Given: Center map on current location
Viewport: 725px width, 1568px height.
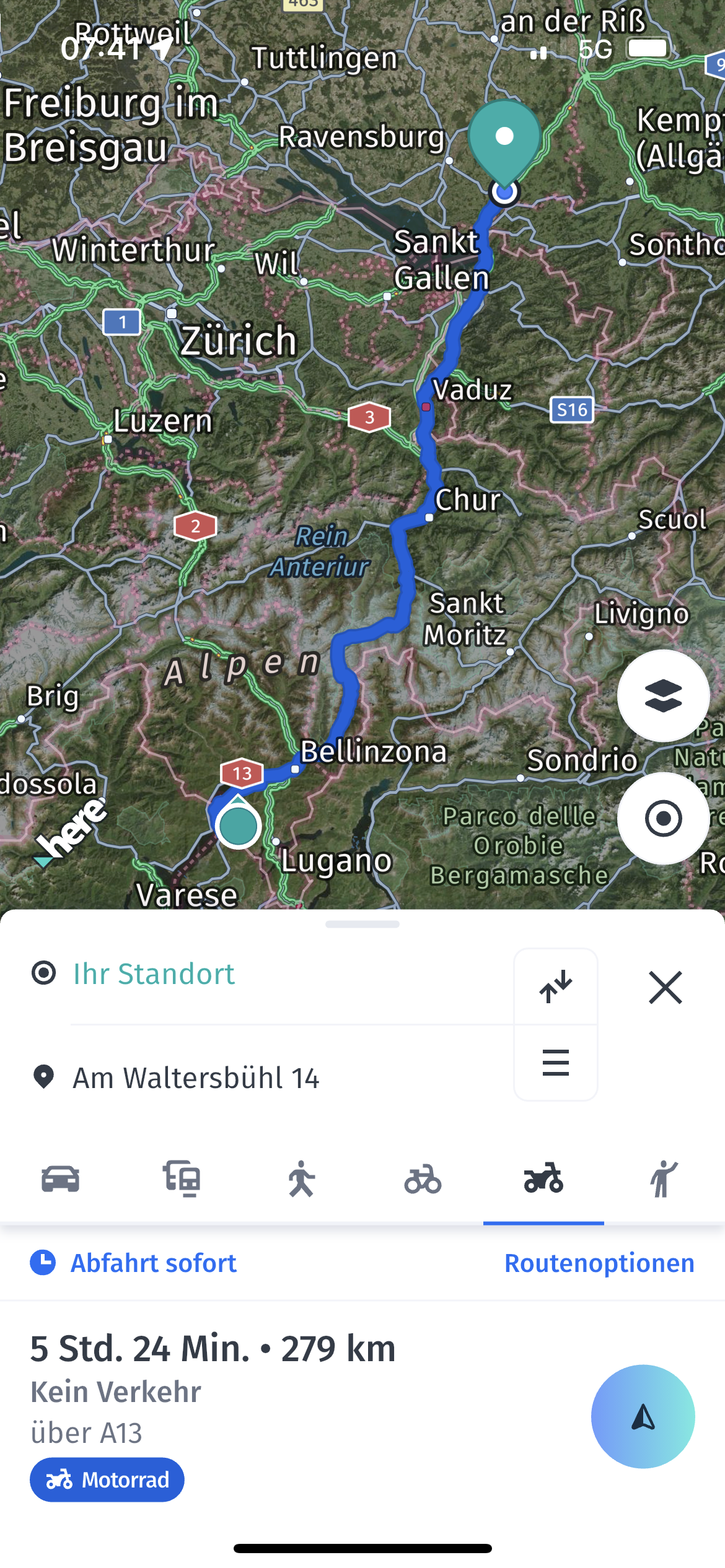Looking at the screenshot, I should [663, 818].
